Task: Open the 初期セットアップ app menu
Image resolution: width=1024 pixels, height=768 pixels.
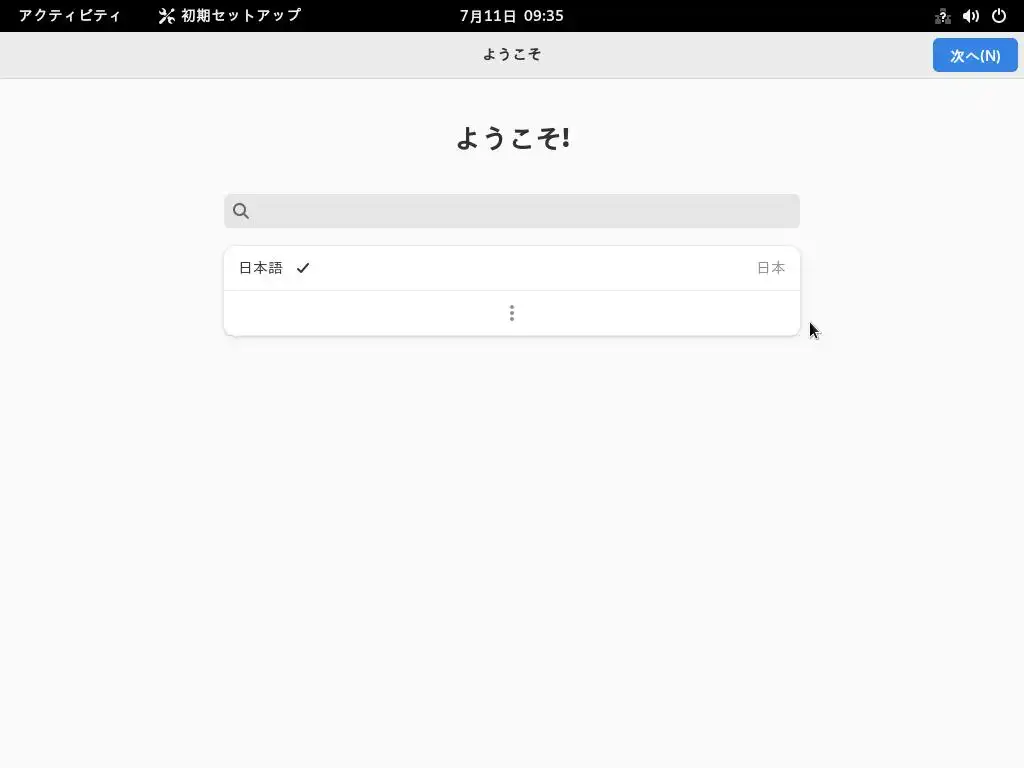Action: pos(229,16)
